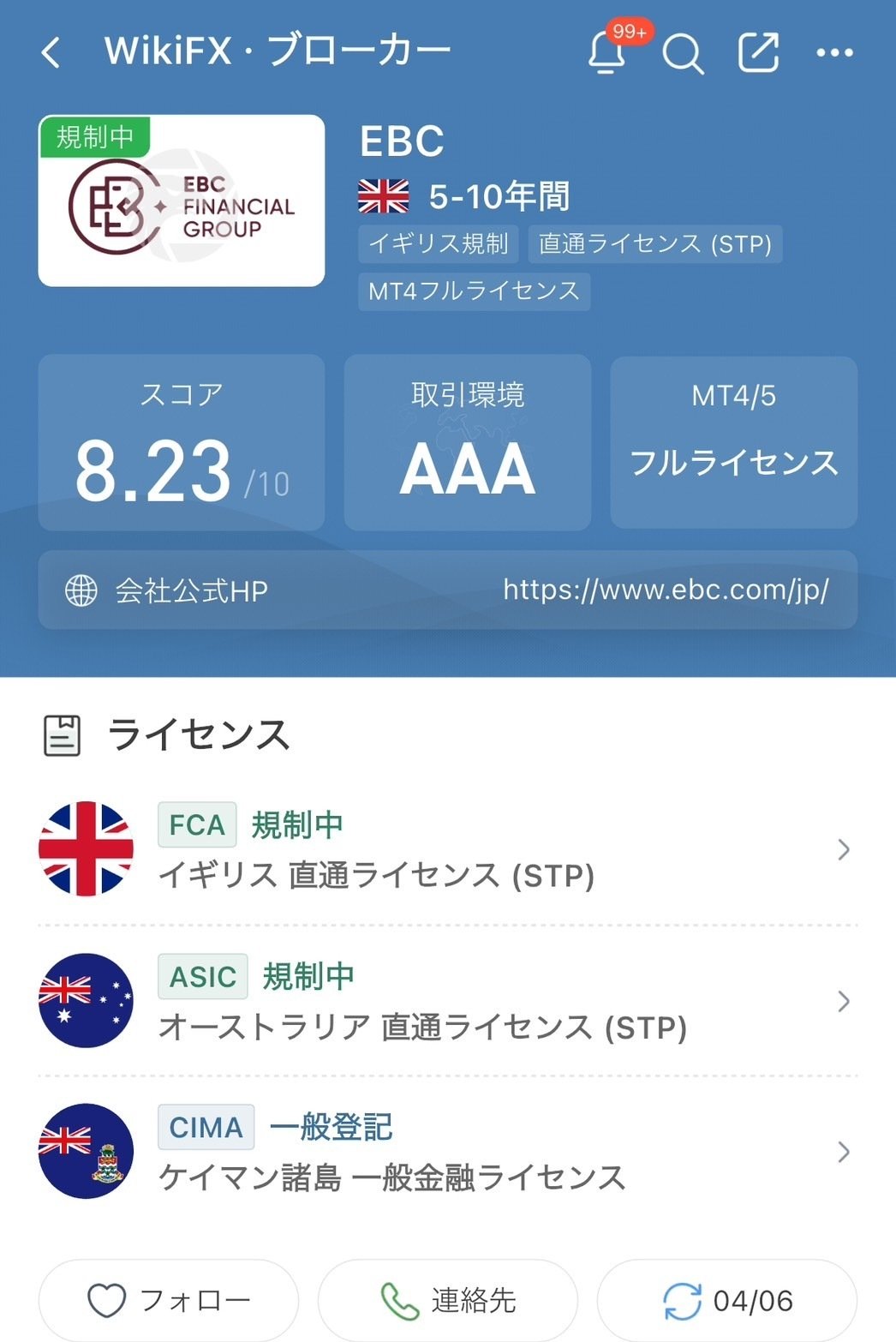
Task: Tap the globe icon next to 会社公式HP
Action: click(81, 590)
